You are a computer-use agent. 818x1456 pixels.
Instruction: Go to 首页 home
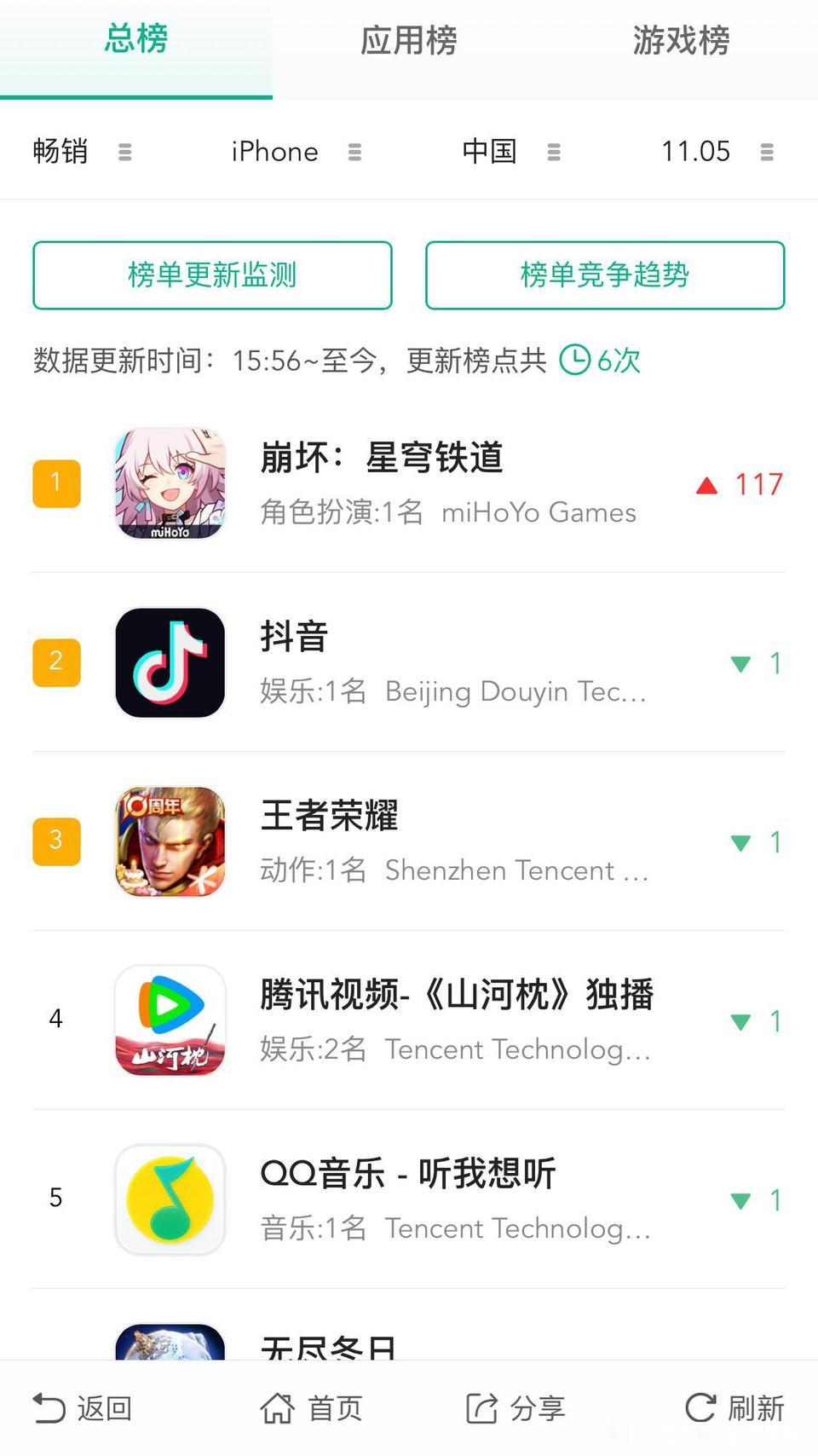[x=312, y=1408]
